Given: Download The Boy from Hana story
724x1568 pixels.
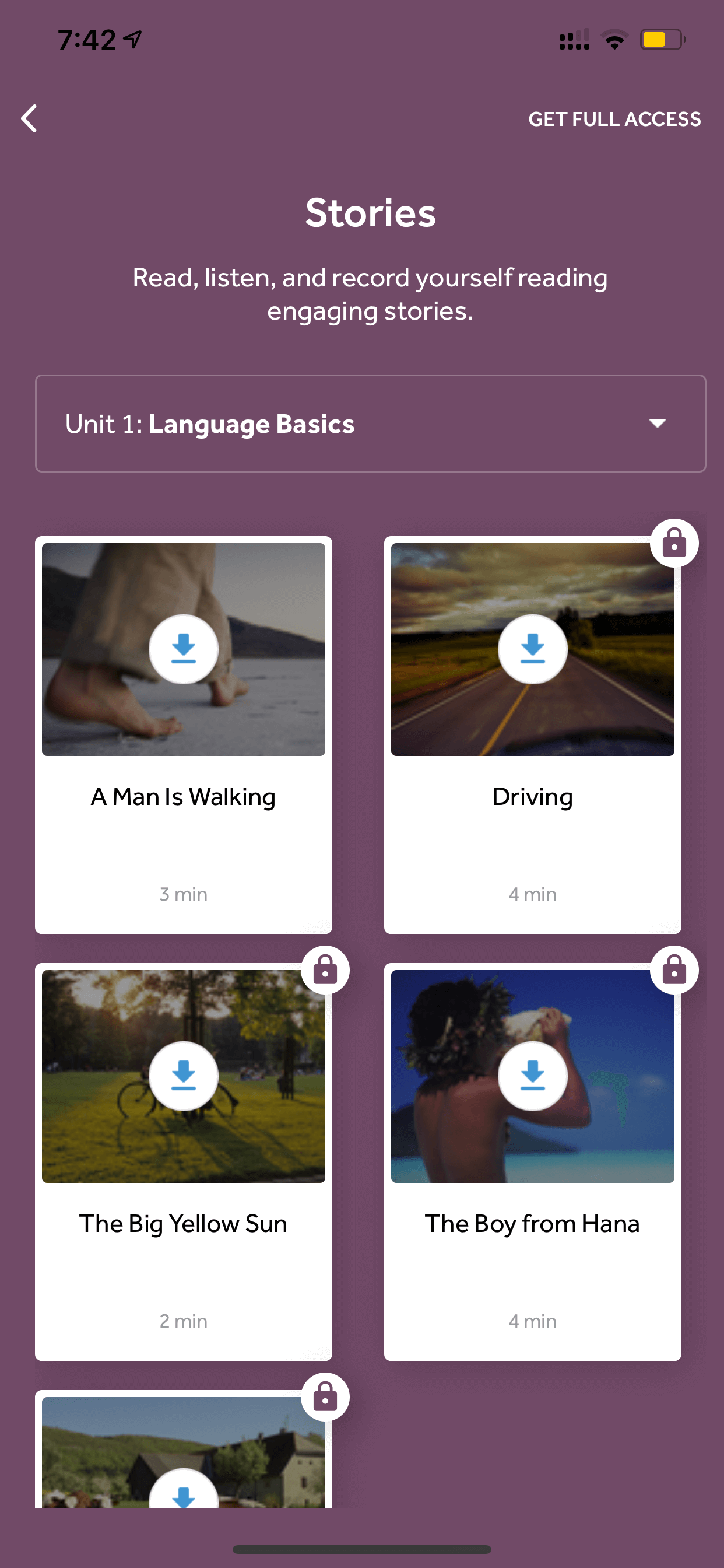Looking at the screenshot, I should [x=532, y=1076].
